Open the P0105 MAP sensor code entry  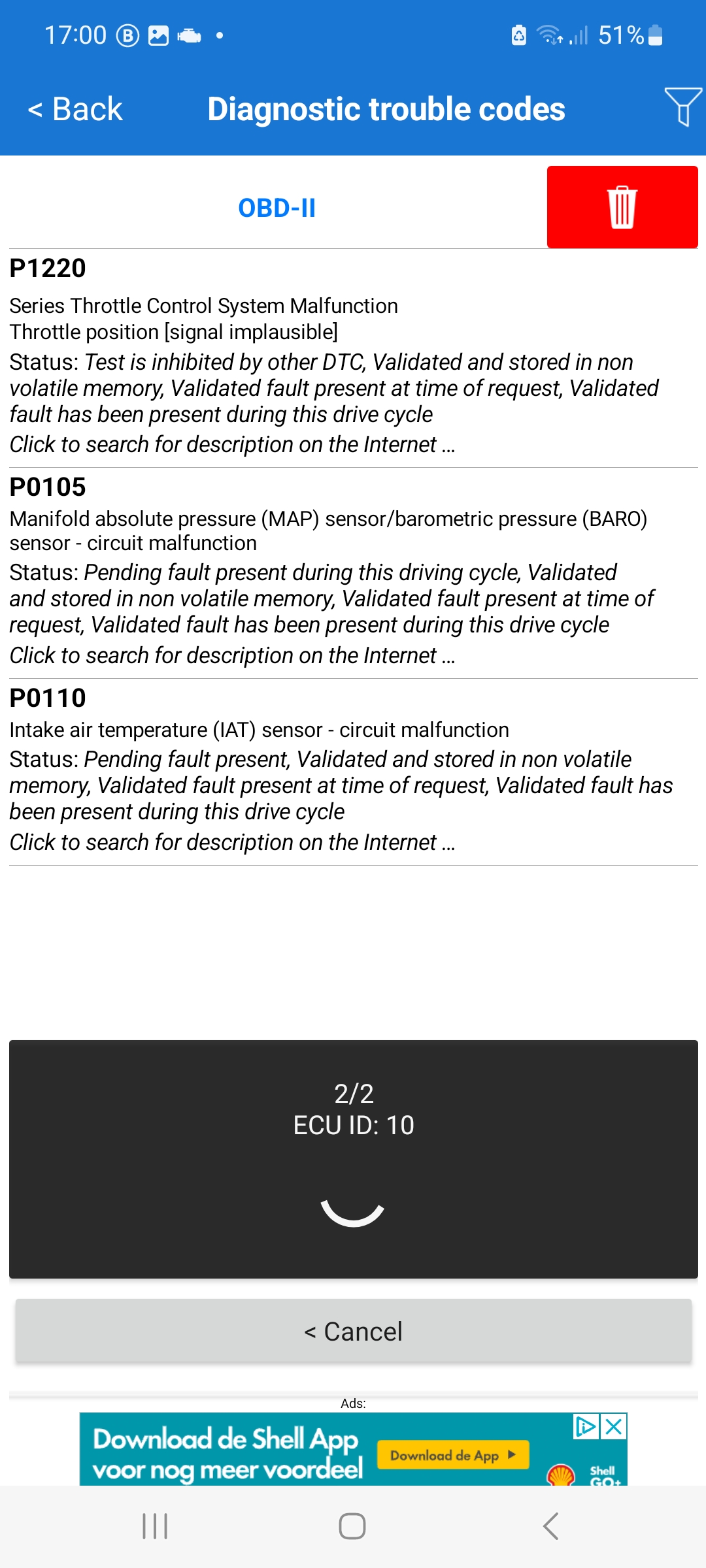(353, 573)
